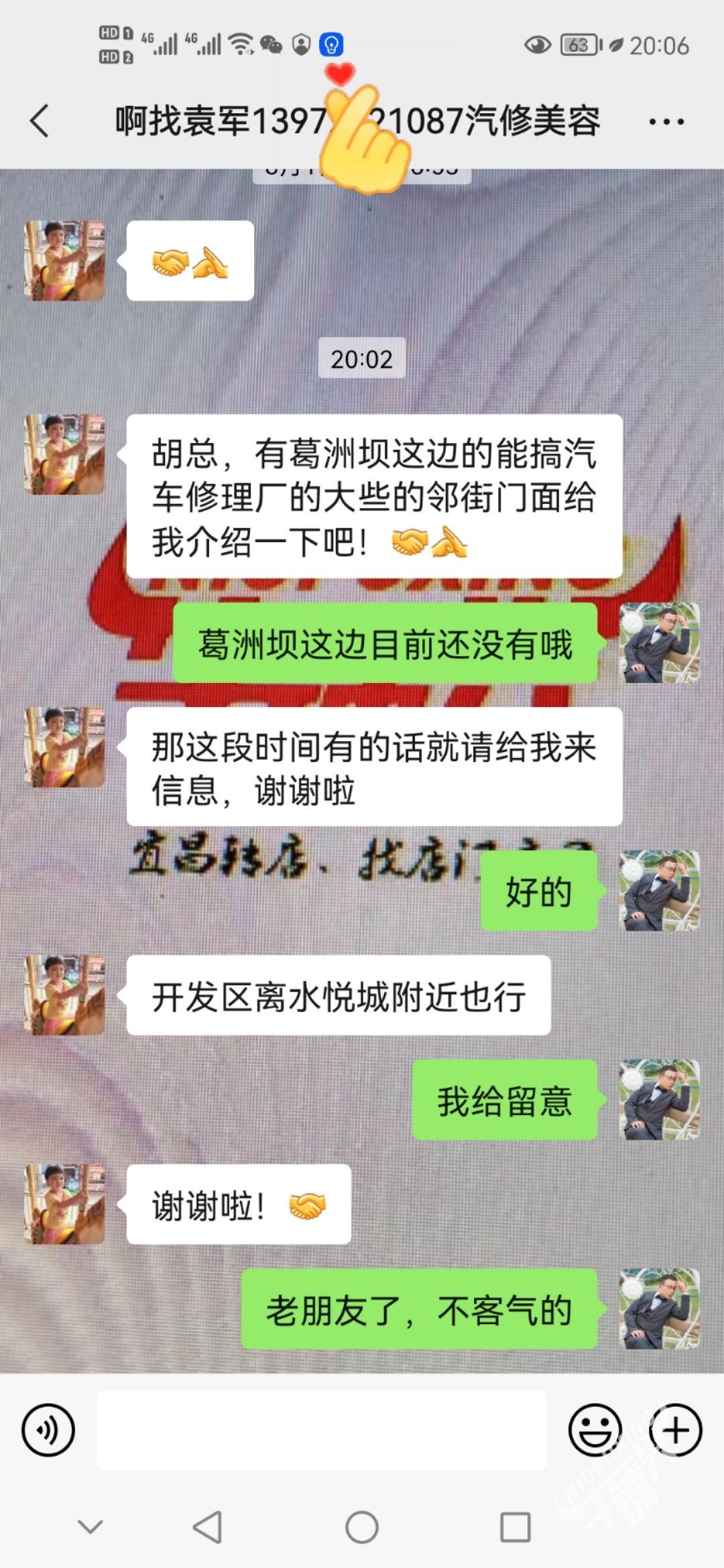Image resolution: width=724 pixels, height=1568 pixels.
Task: Open the emoji sticker panel
Action: [595, 1429]
